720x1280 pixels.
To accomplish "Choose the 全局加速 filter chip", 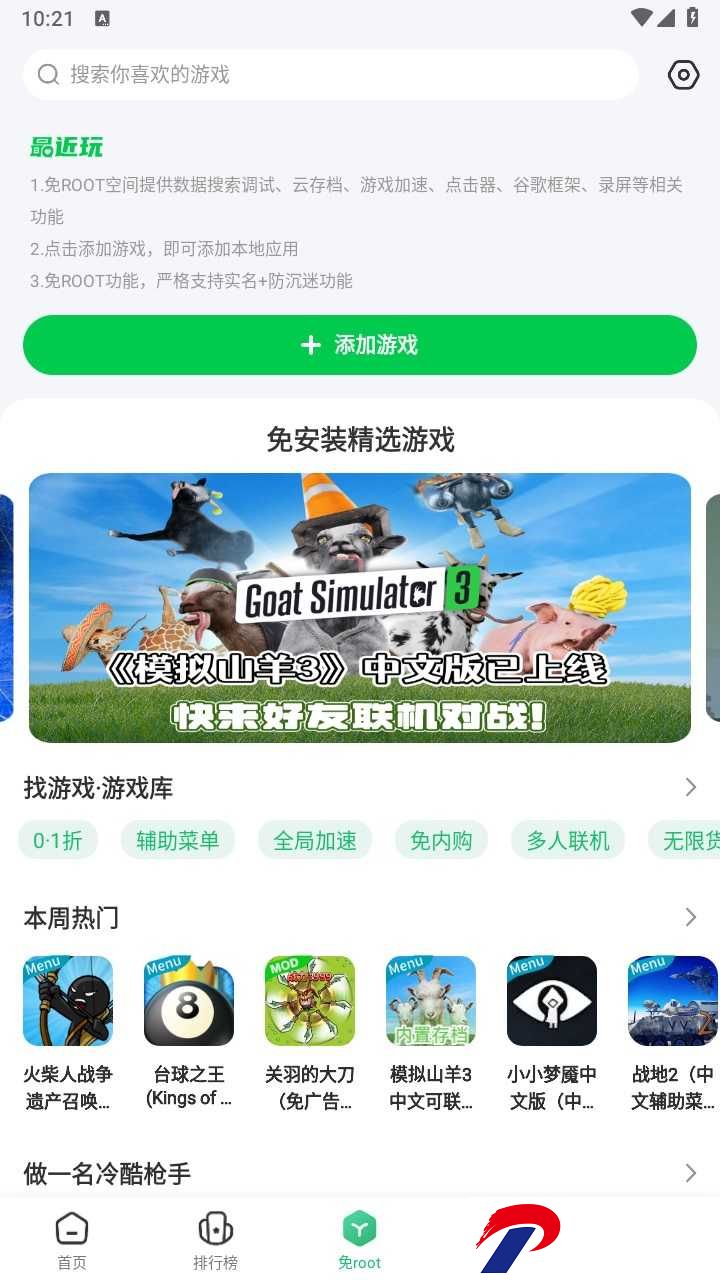I will 315,841.
